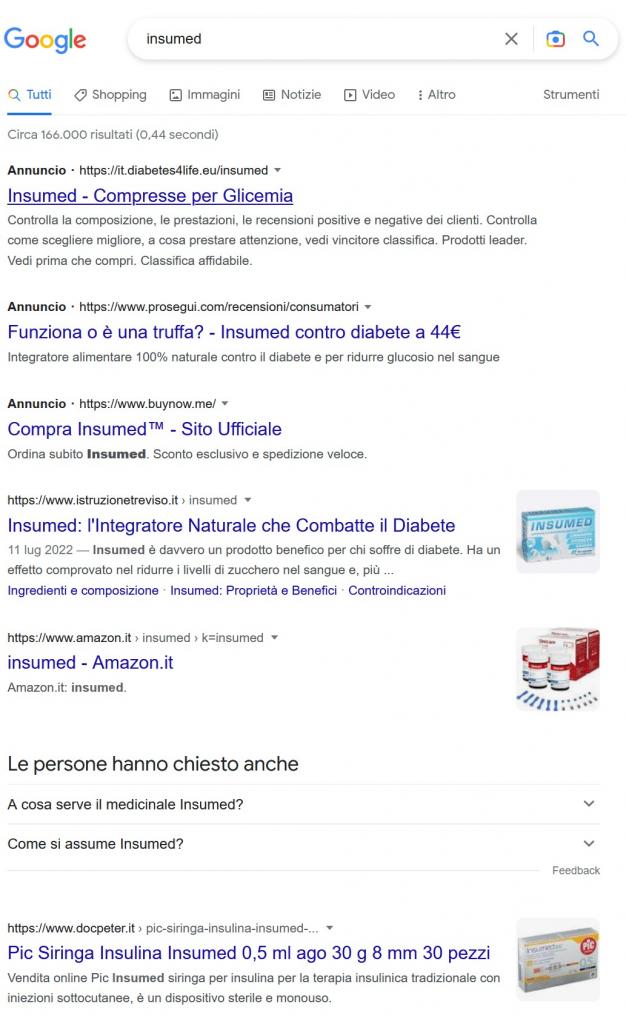
Task: Expand question Come si assume Insumed?
Action: coord(300,844)
